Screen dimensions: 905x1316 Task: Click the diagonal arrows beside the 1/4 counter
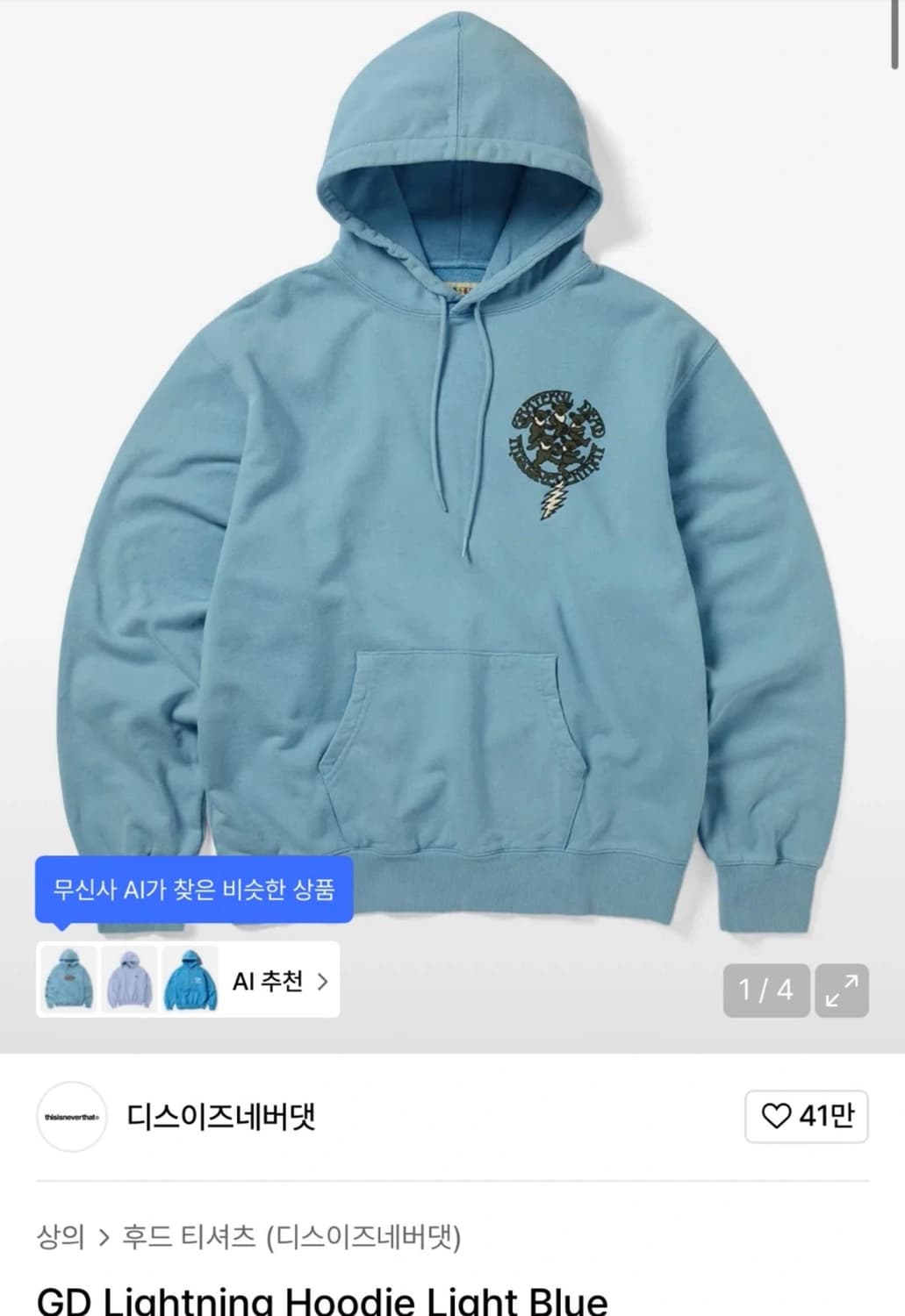(x=840, y=991)
